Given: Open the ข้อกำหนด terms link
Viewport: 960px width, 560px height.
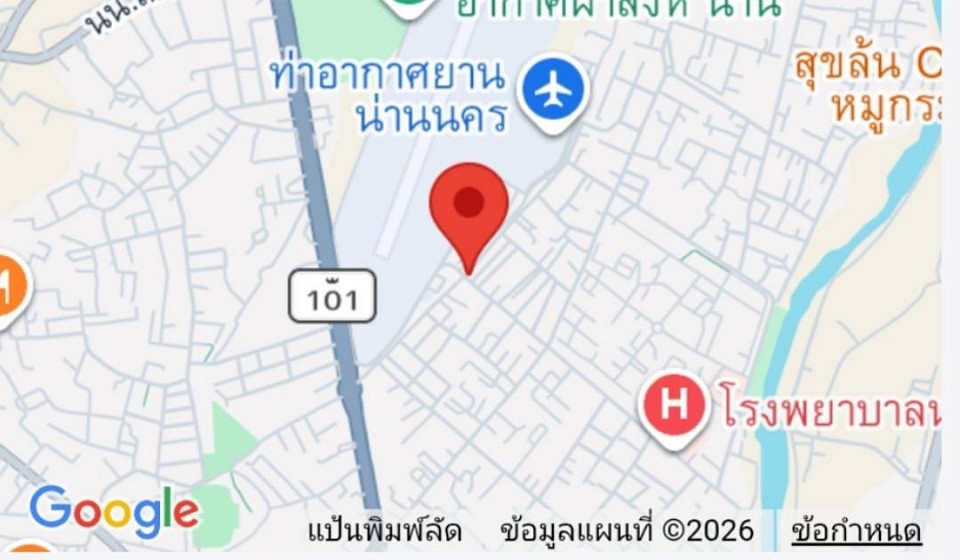Looking at the screenshot, I should pos(856,531).
